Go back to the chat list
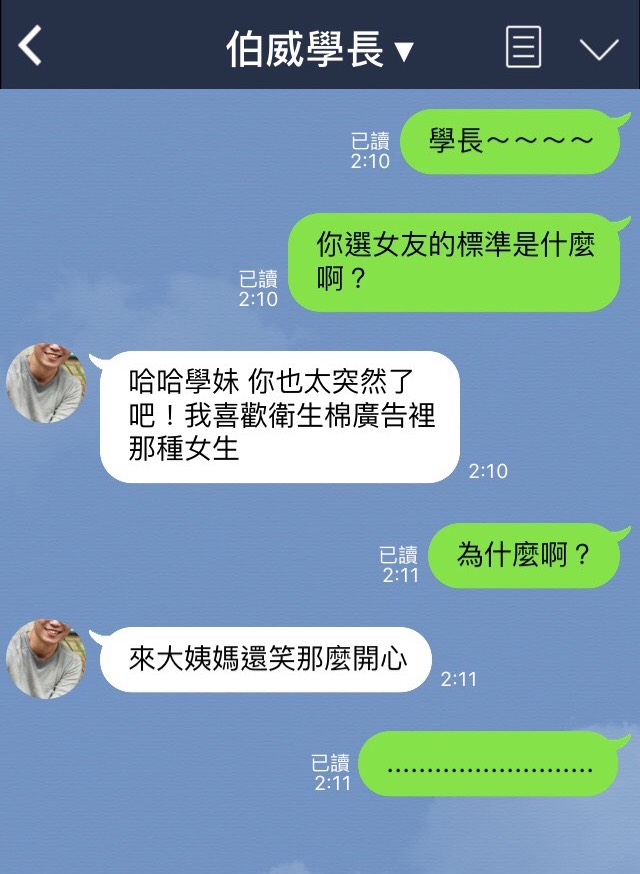Viewport: 640px width, 874px height. [31, 46]
